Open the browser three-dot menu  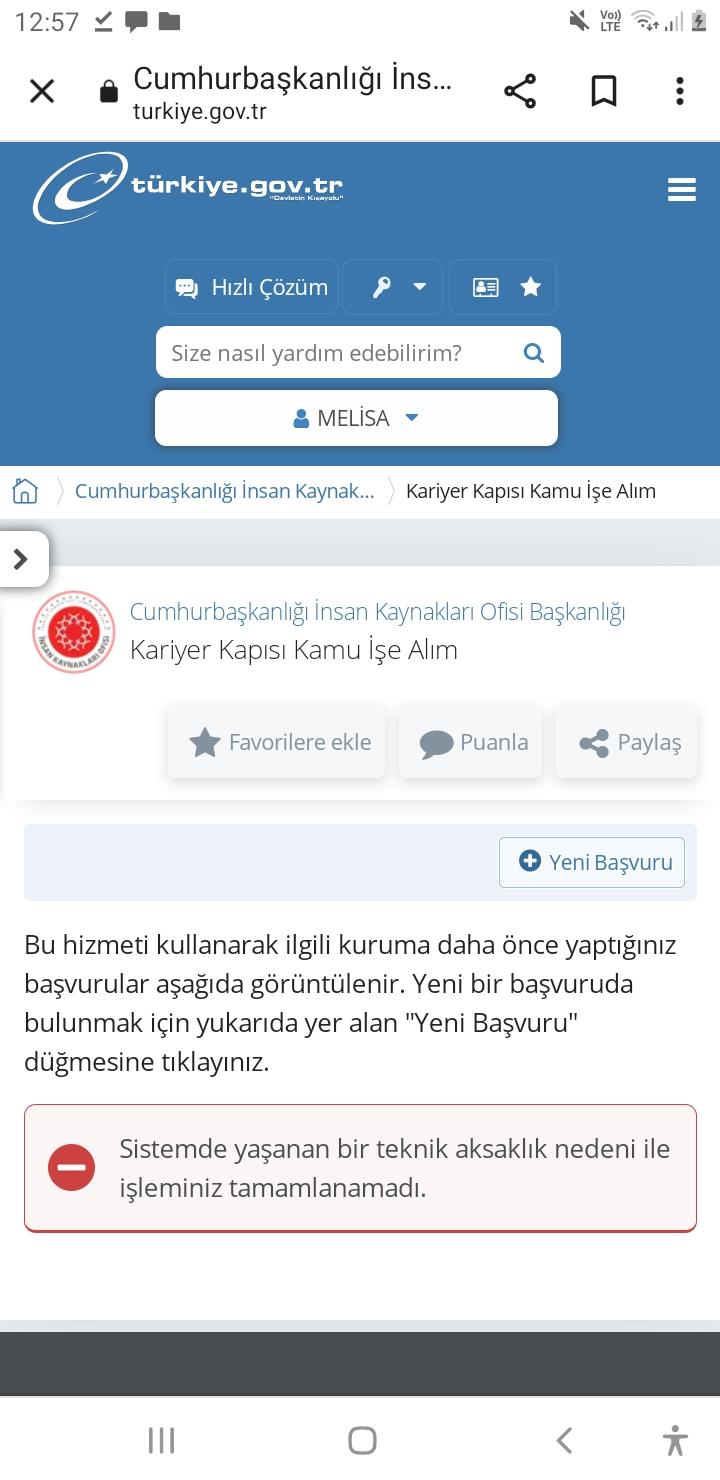679,91
